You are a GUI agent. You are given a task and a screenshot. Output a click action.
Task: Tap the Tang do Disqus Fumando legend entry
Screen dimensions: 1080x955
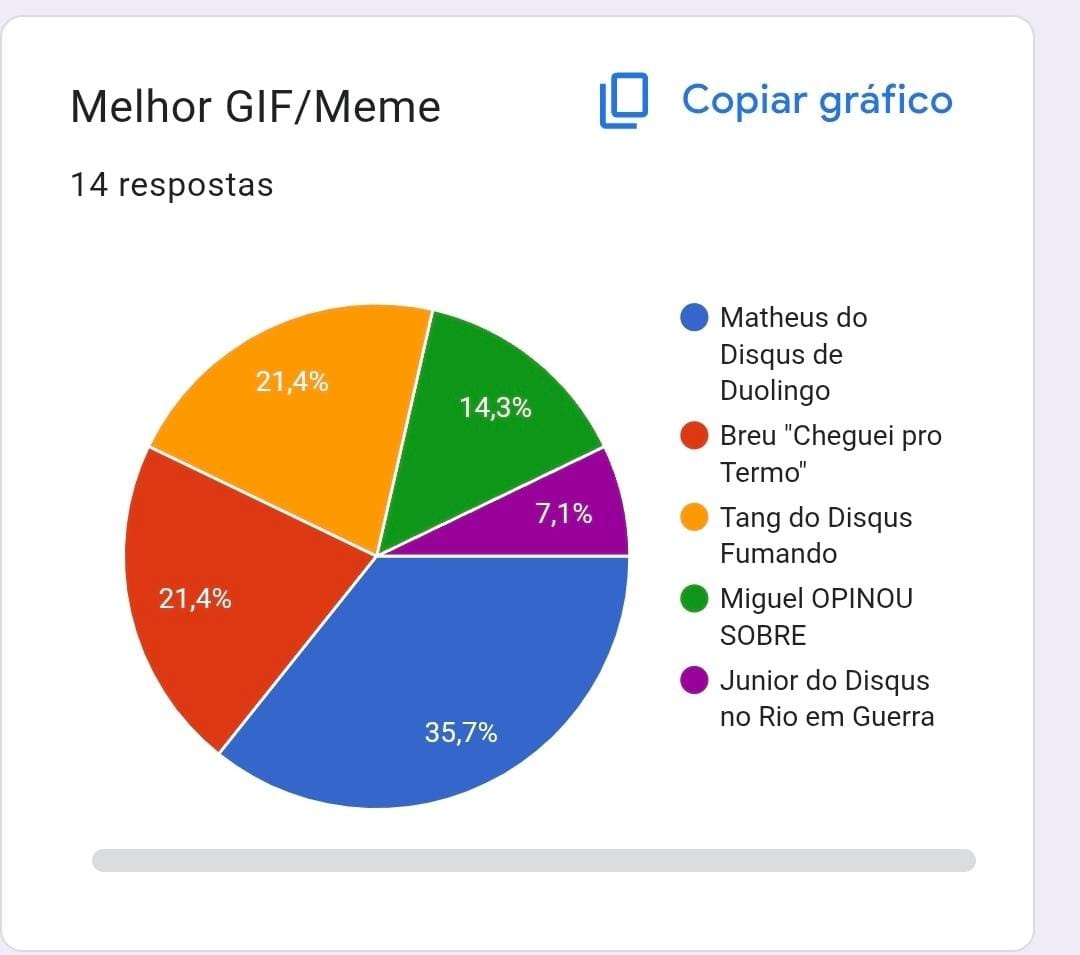(796, 535)
